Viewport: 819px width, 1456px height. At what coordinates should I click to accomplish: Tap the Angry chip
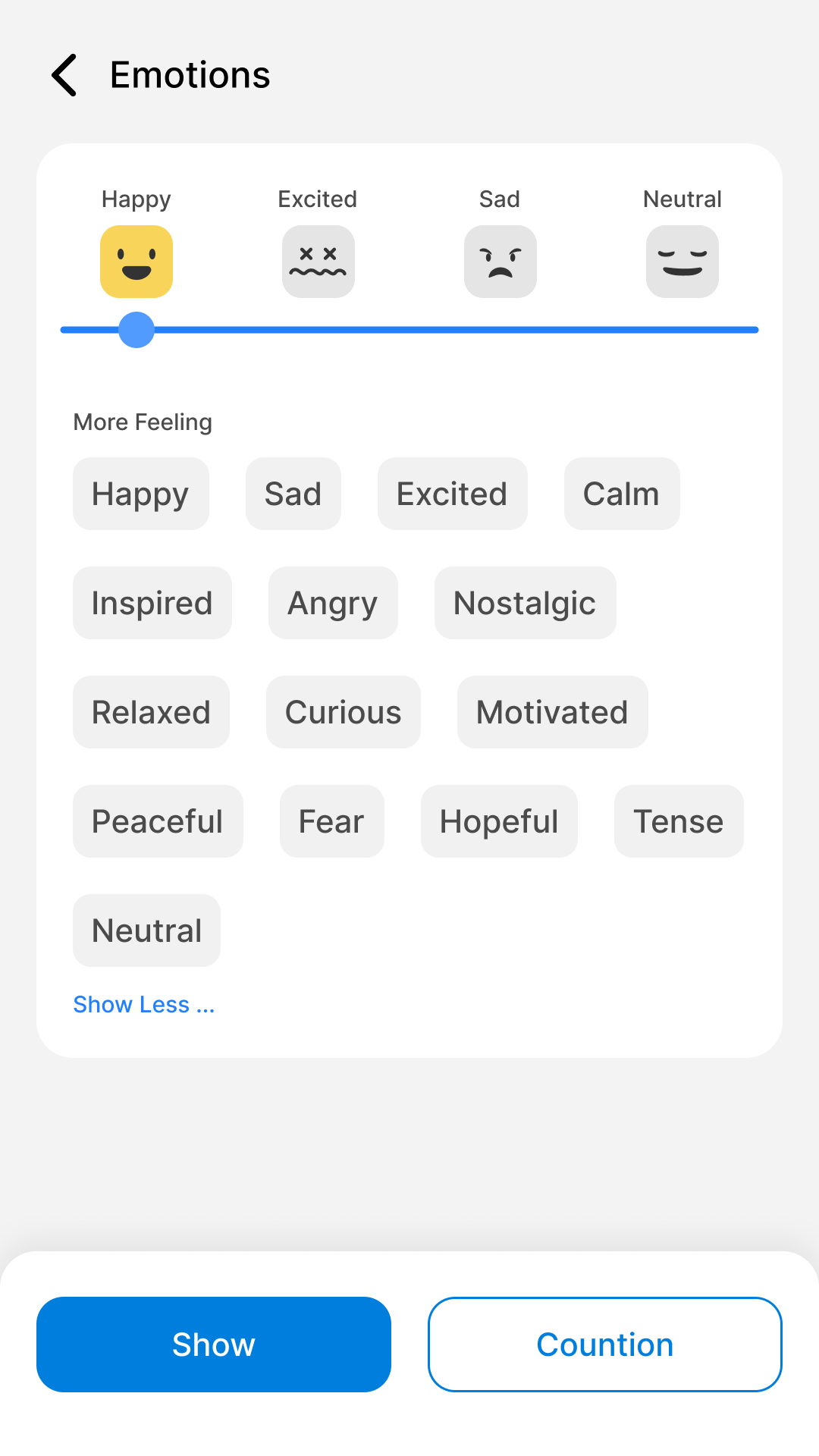pyautogui.click(x=333, y=603)
